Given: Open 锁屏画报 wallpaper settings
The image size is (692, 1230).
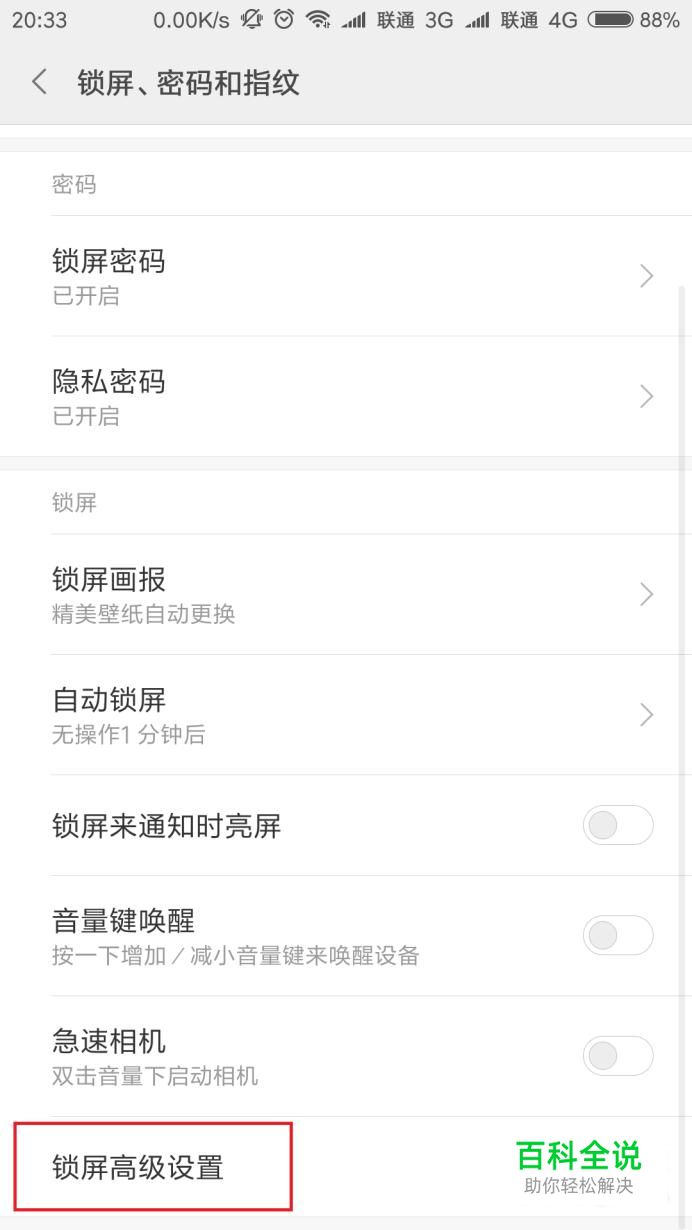Looking at the screenshot, I should (346, 594).
